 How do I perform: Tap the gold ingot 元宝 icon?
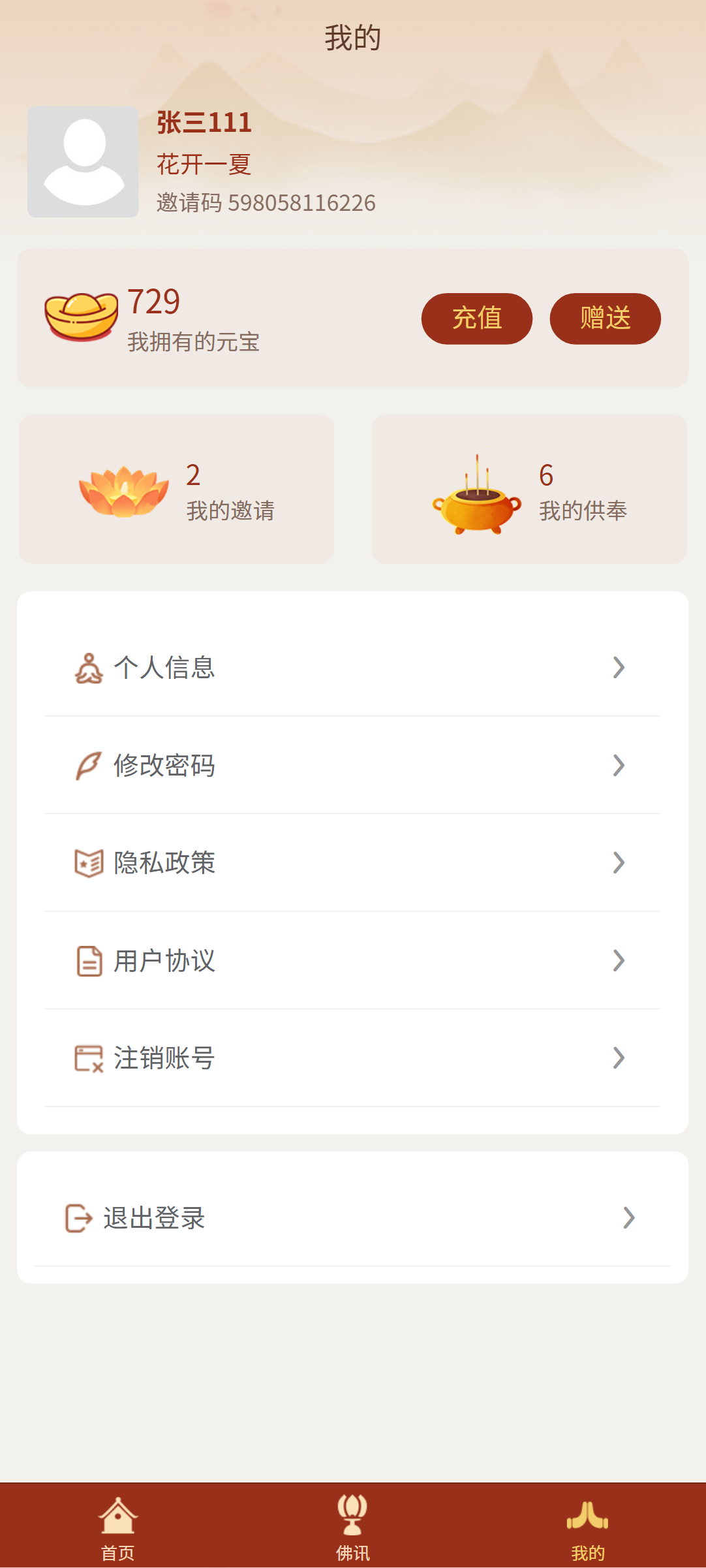(x=80, y=317)
